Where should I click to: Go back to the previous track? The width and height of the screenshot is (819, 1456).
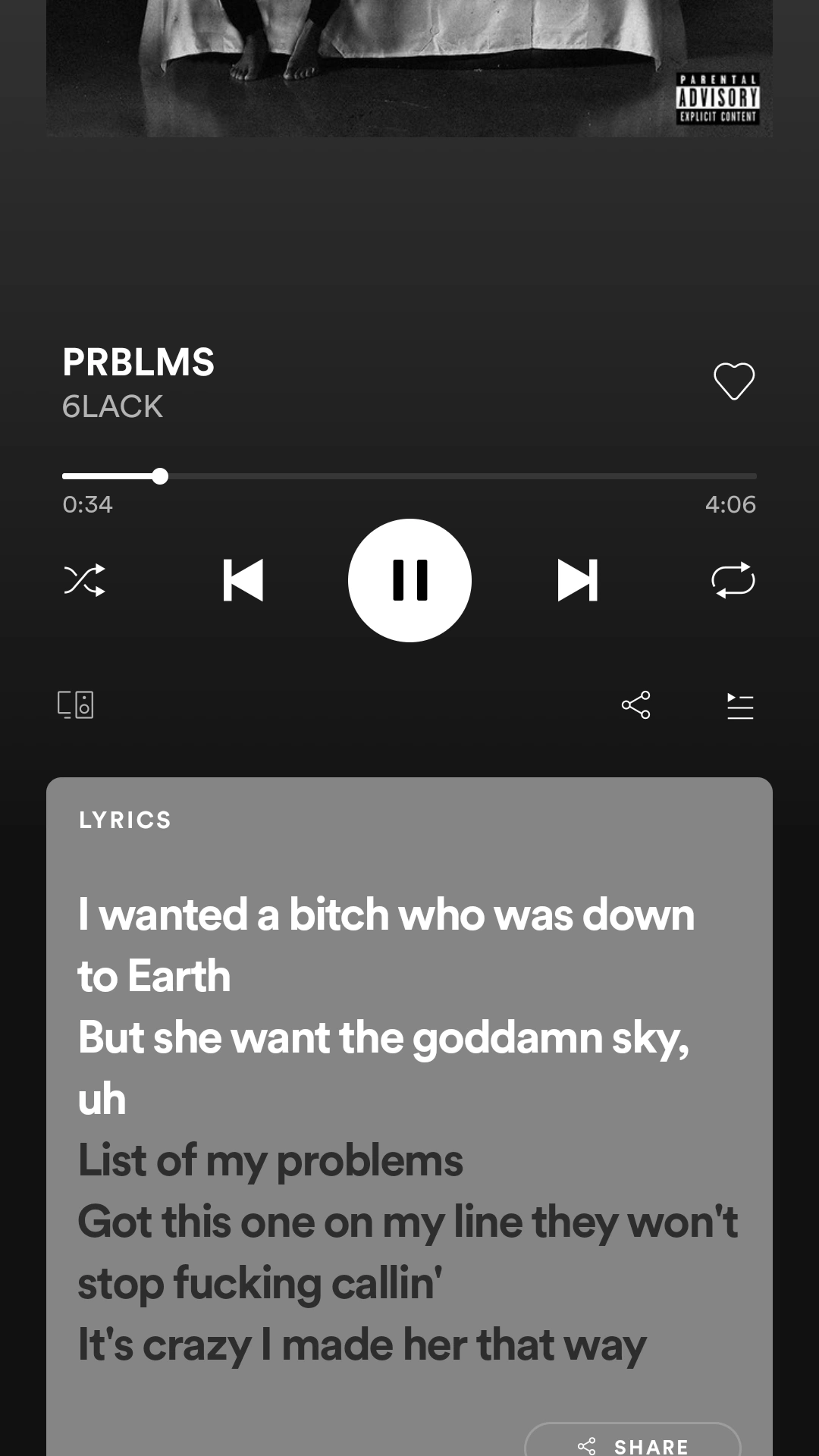click(243, 580)
